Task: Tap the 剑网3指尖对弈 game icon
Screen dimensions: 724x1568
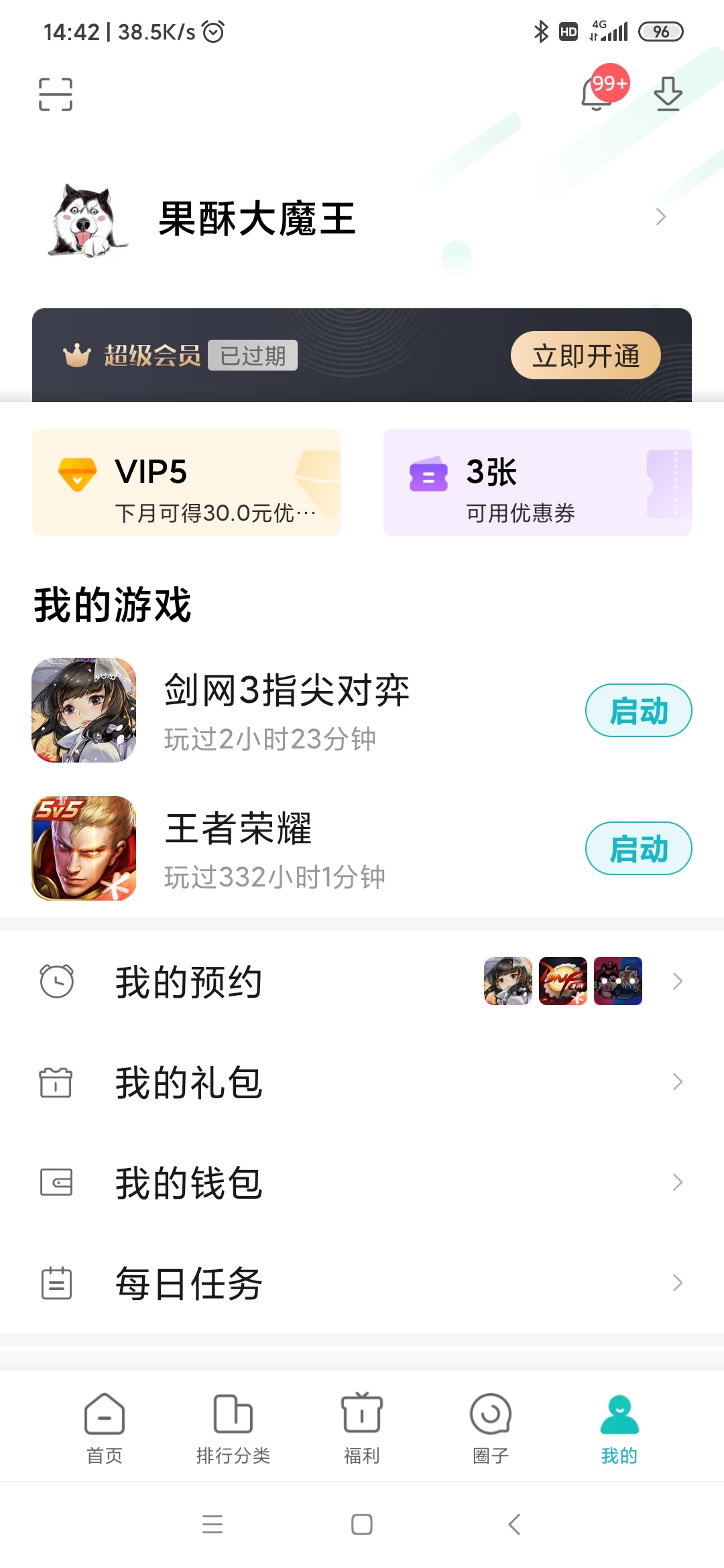Action: (x=83, y=710)
